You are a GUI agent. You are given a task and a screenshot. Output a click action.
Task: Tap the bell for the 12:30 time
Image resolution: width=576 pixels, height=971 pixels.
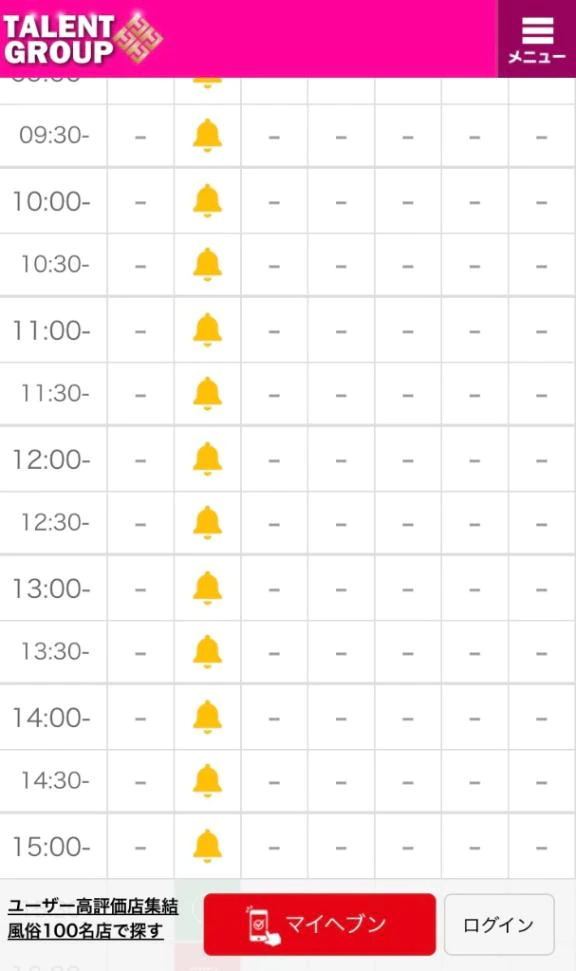207,523
